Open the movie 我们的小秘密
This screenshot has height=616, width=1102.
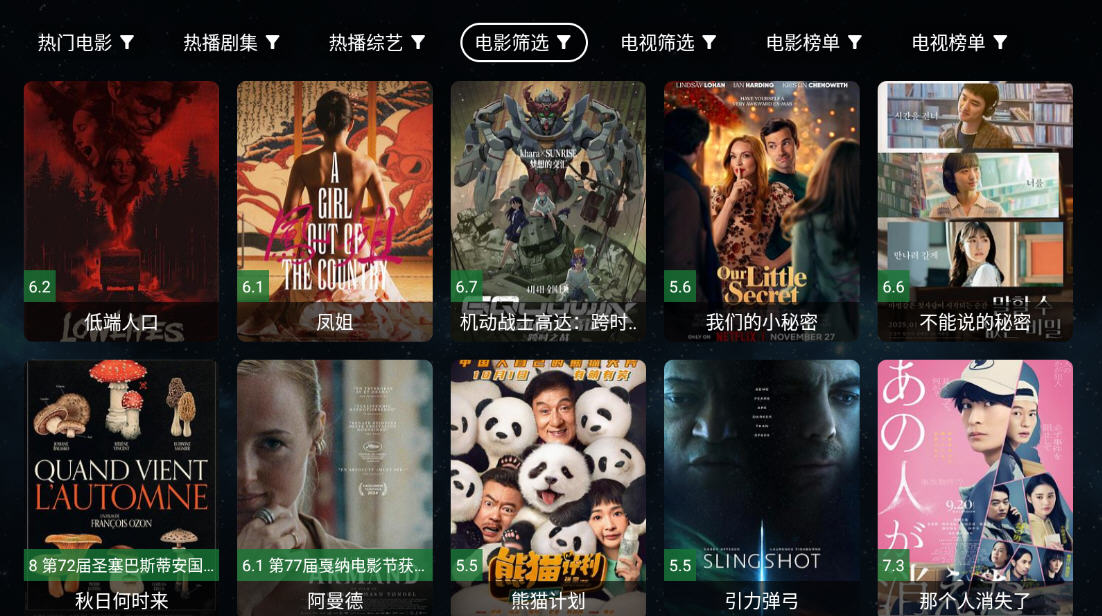tap(761, 210)
